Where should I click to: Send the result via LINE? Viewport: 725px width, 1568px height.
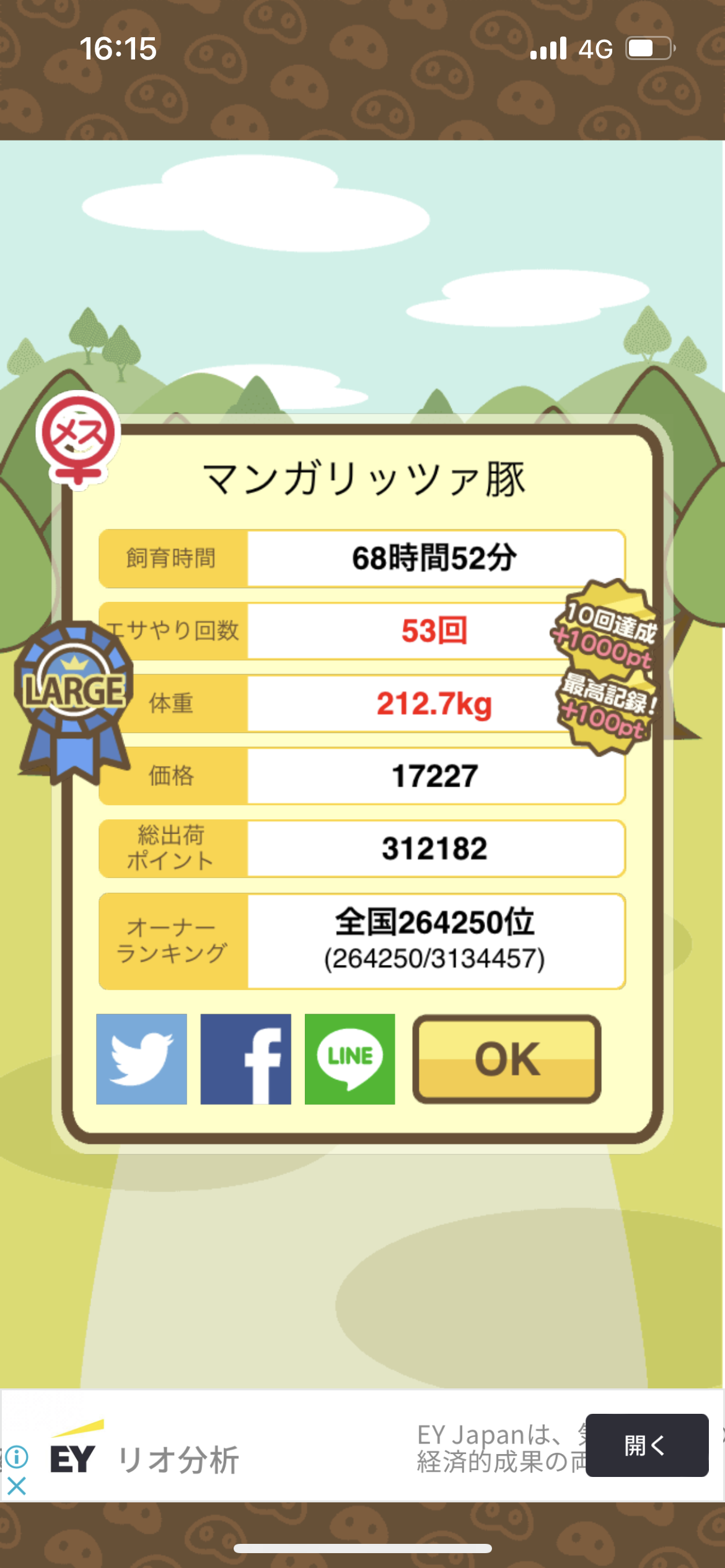349,1059
